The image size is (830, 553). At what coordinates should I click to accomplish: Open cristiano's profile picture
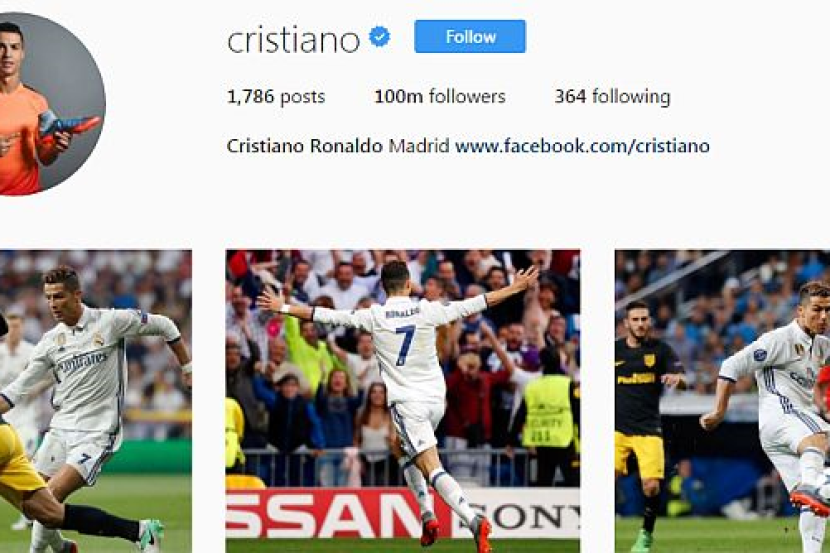point(45,102)
